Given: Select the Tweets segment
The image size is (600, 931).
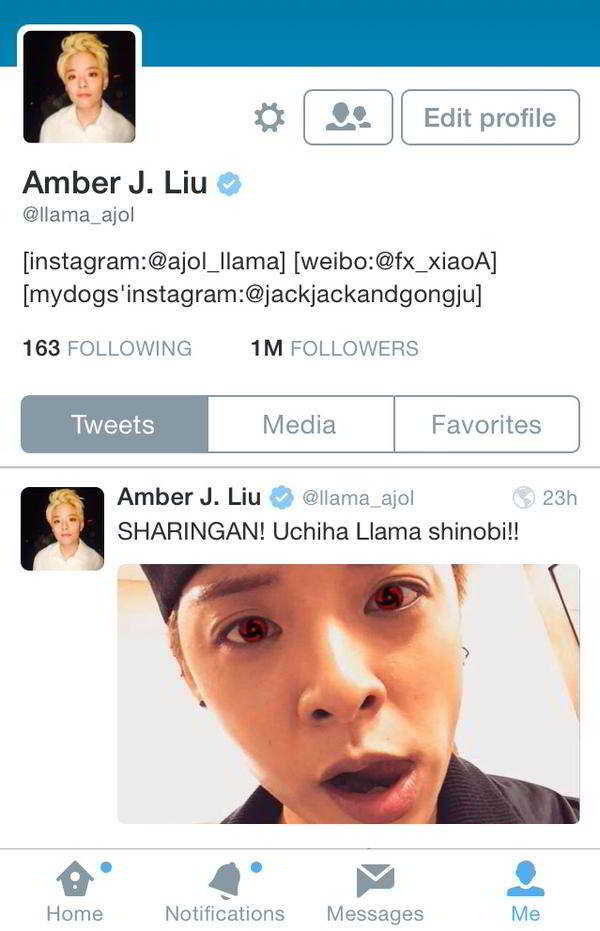Looking at the screenshot, I should 114,424.
